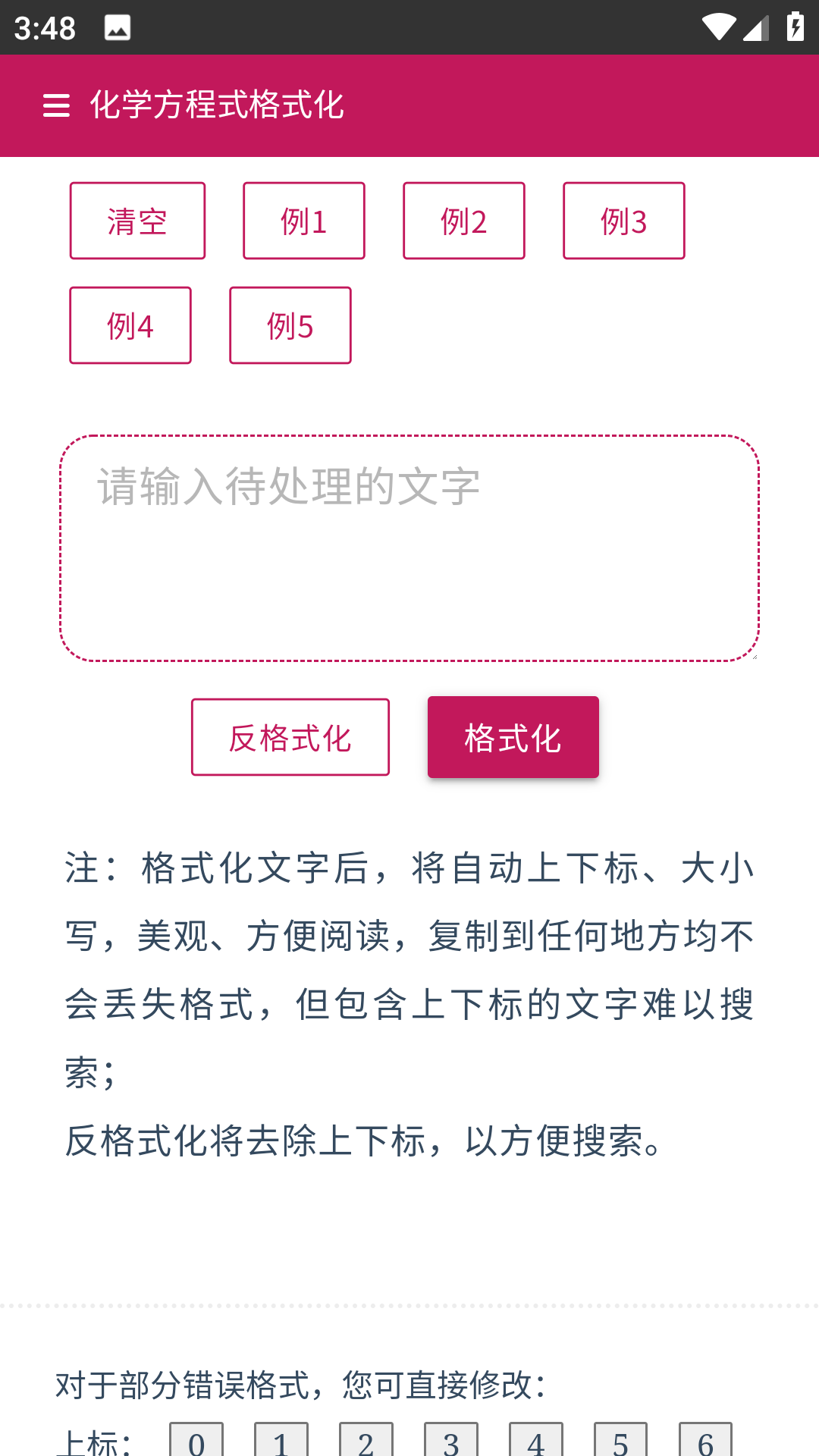819x1456 pixels.
Task: Click the 格式化 button
Action: [513, 736]
